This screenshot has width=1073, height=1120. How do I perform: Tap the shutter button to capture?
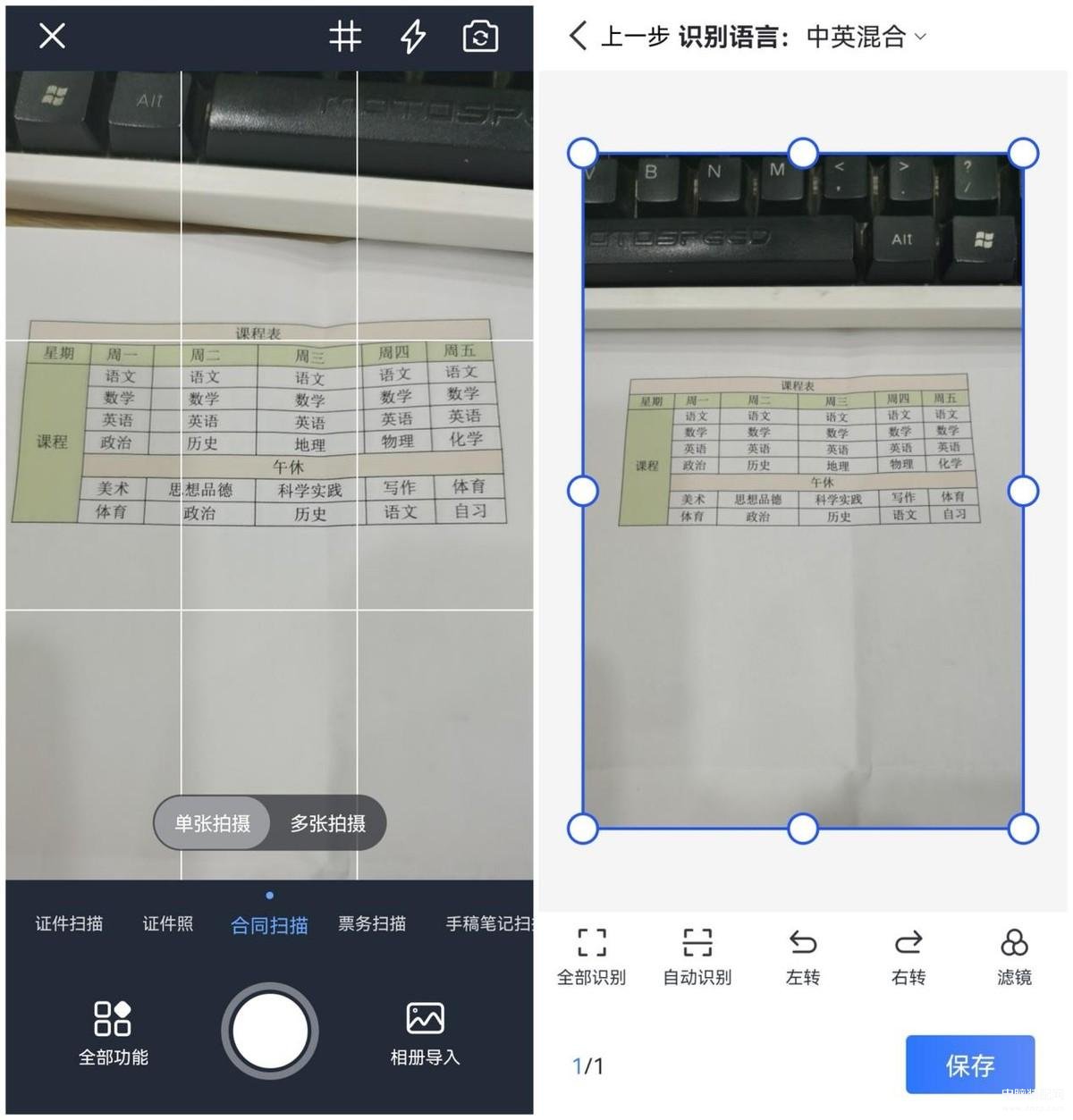[270, 1031]
